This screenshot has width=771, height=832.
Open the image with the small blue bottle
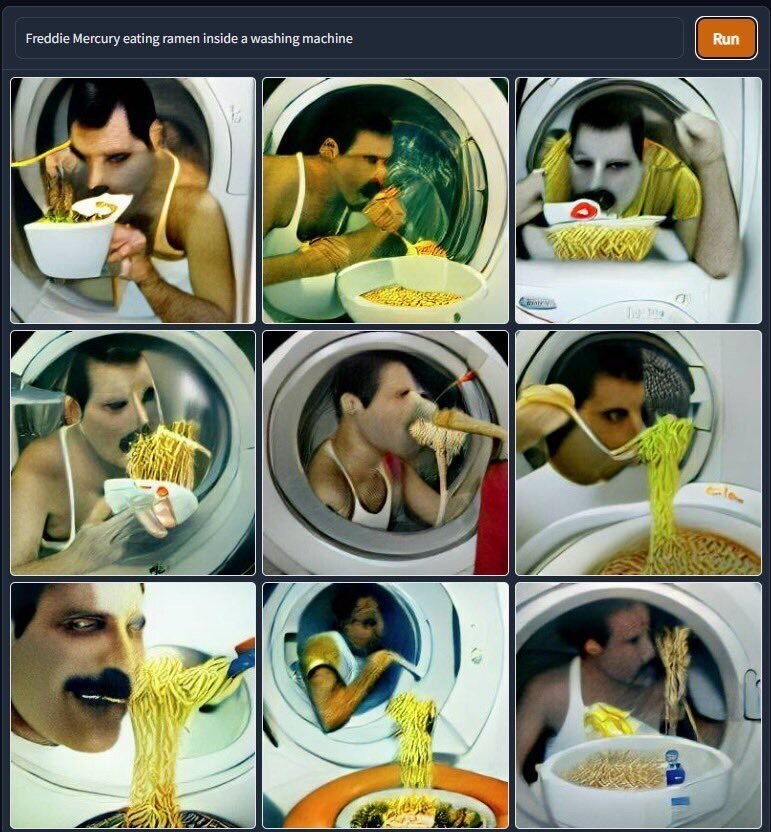point(638,705)
